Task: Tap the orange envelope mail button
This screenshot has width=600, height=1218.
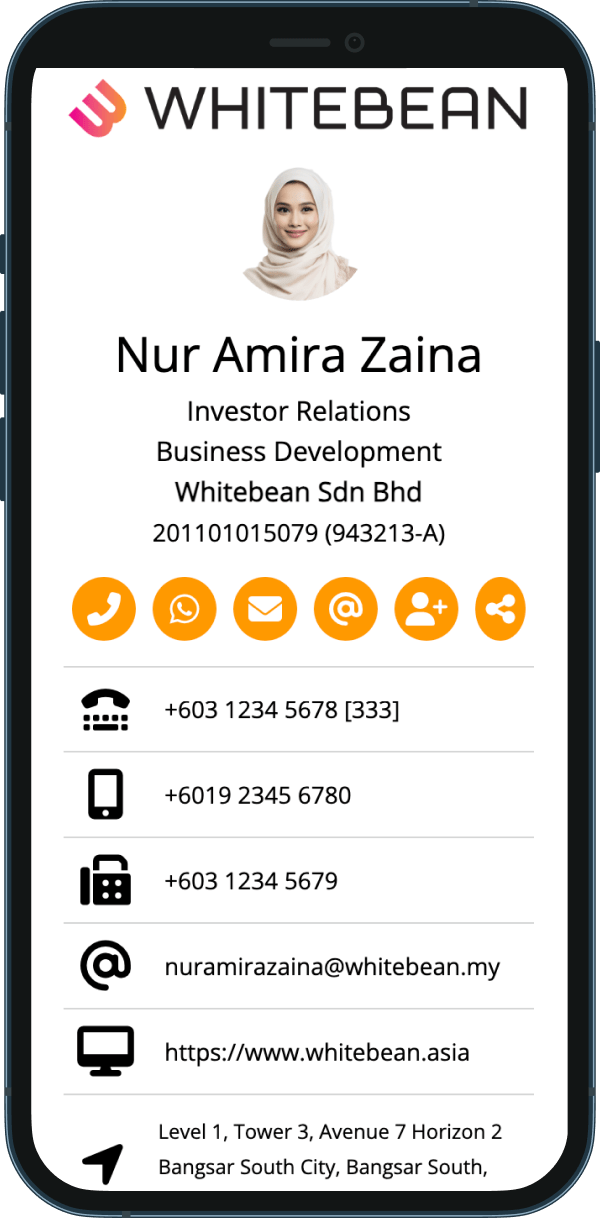Action: click(x=265, y=609)
